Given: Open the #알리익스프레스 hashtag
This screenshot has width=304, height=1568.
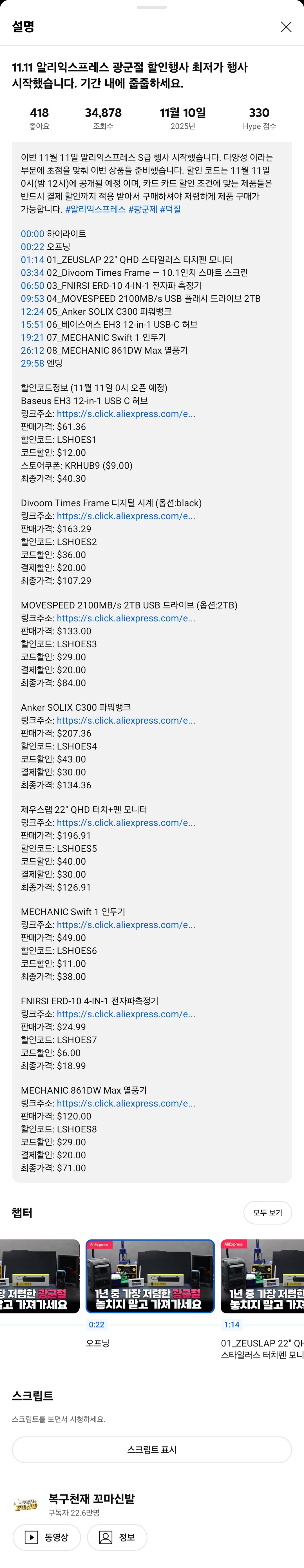Looking at the screenshot, I should tap(95, 209).
